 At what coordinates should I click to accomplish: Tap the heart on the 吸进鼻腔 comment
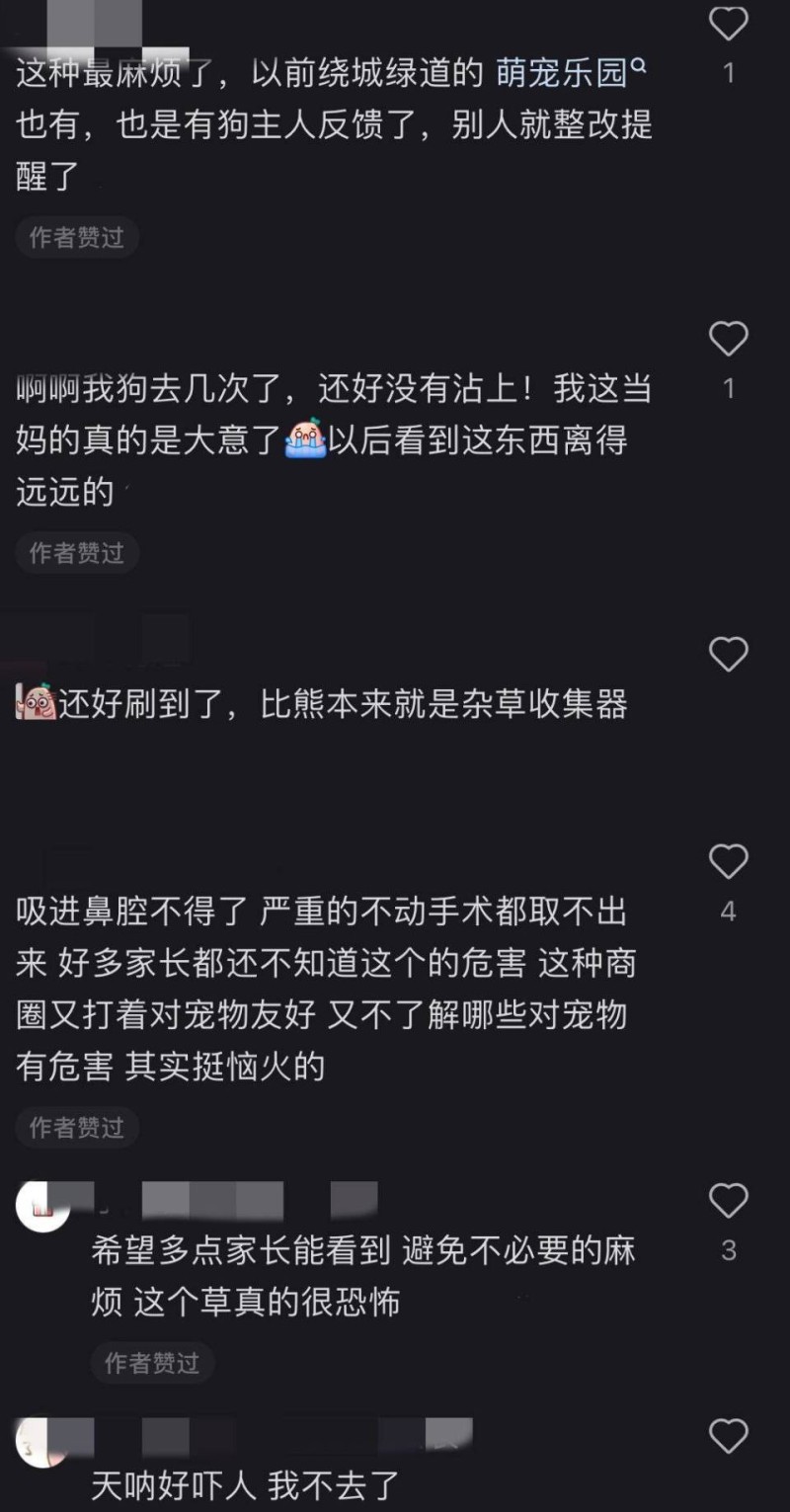click(x=729, y=862)
